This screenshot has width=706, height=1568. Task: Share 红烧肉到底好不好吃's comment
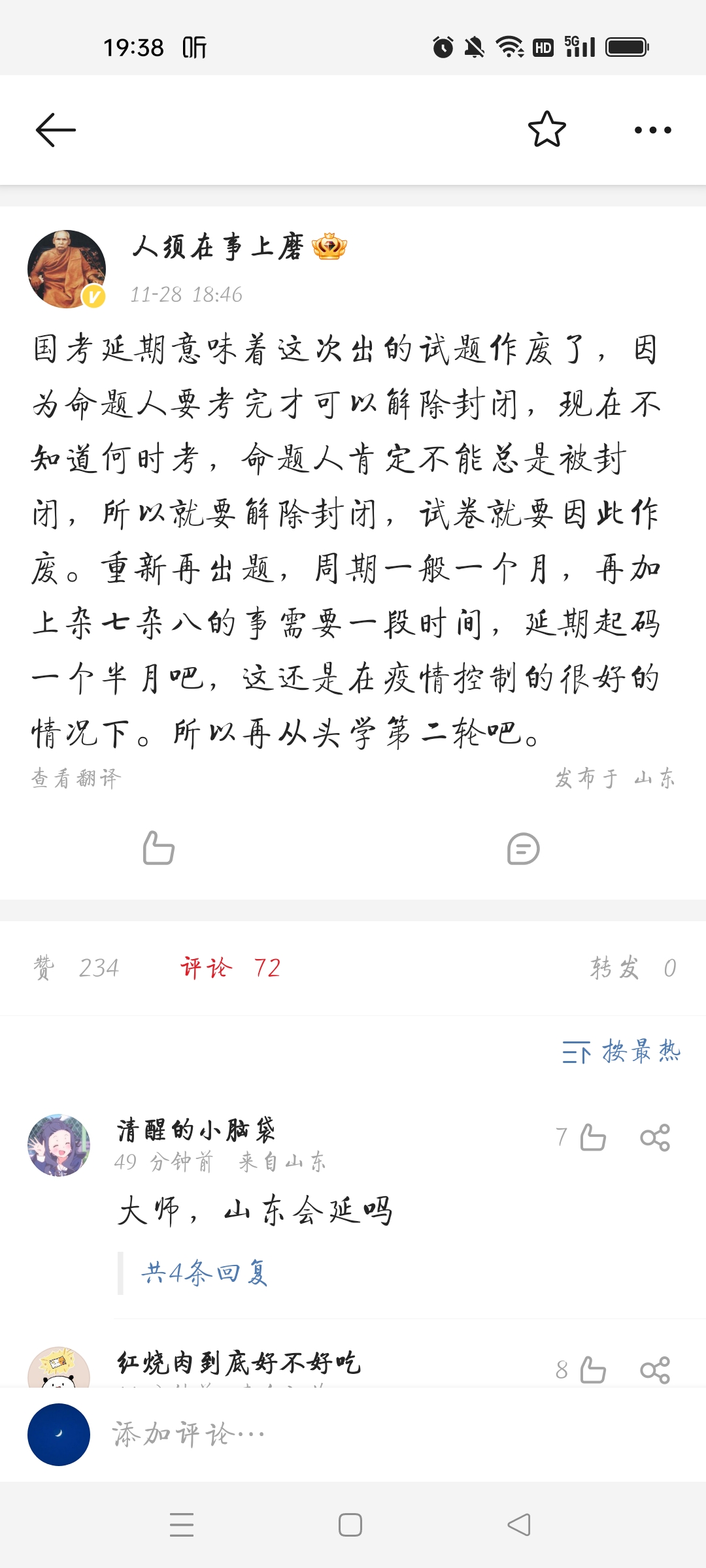(655, 1369)
